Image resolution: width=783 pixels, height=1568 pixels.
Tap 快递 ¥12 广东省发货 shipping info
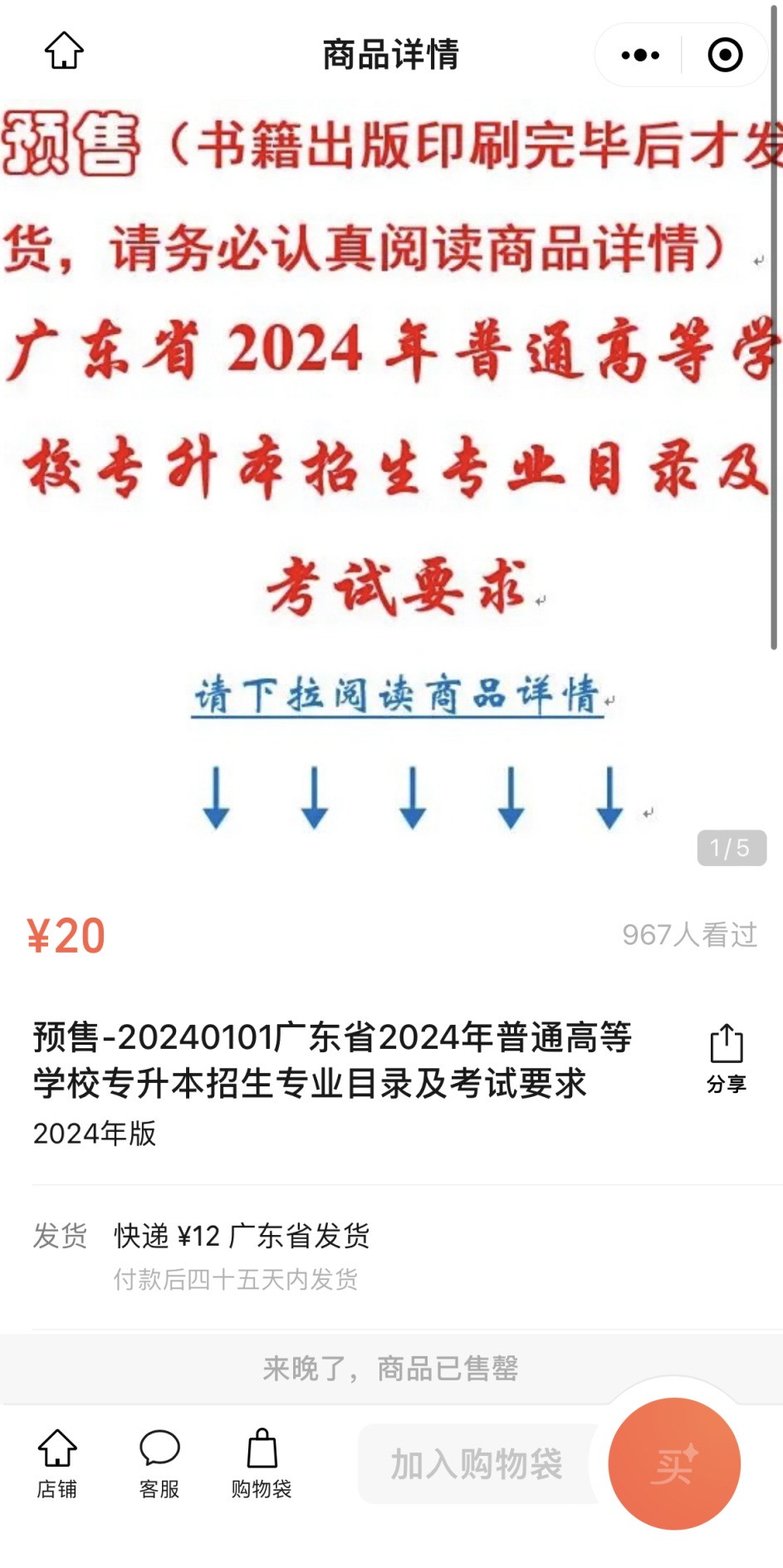(x=242, y=1237)
